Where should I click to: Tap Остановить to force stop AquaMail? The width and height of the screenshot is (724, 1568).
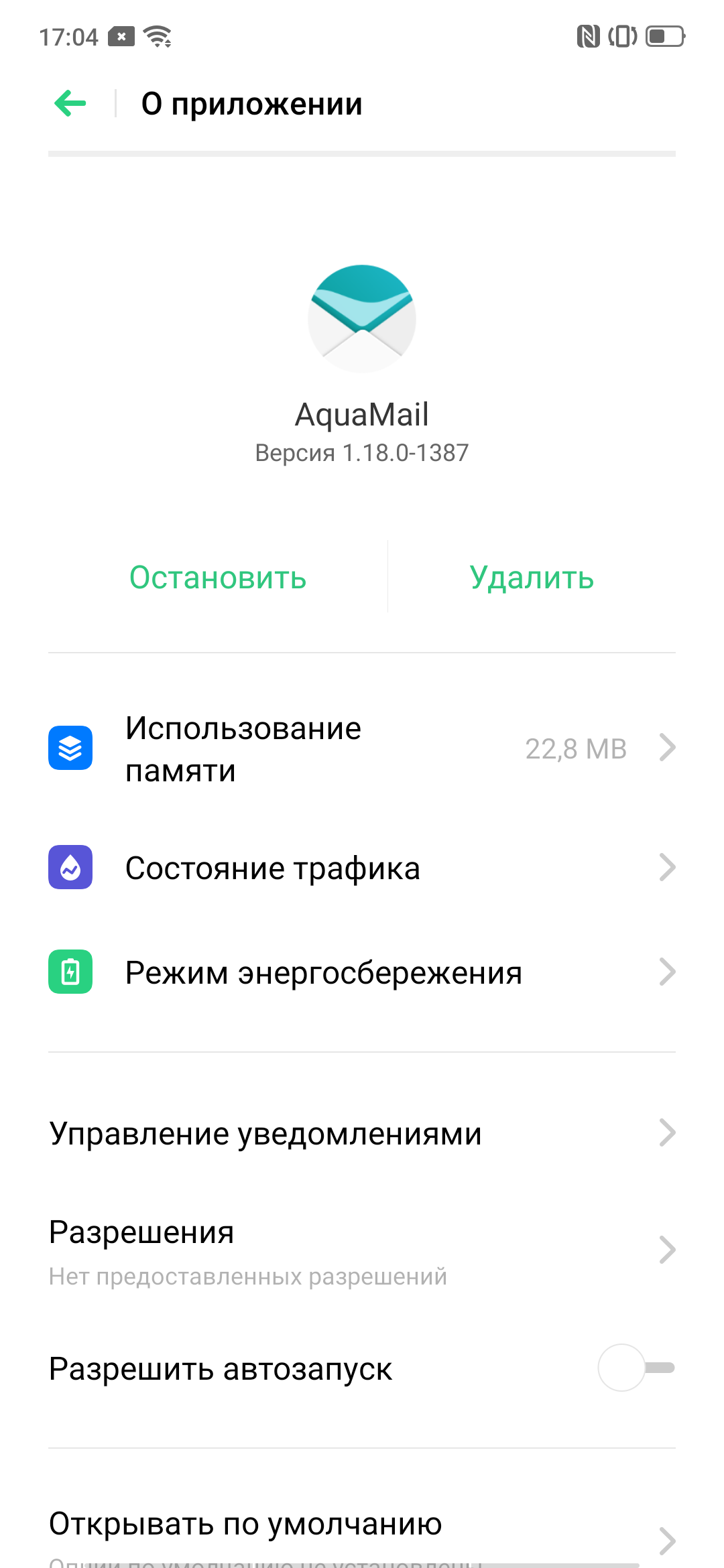tap(218, 578)
